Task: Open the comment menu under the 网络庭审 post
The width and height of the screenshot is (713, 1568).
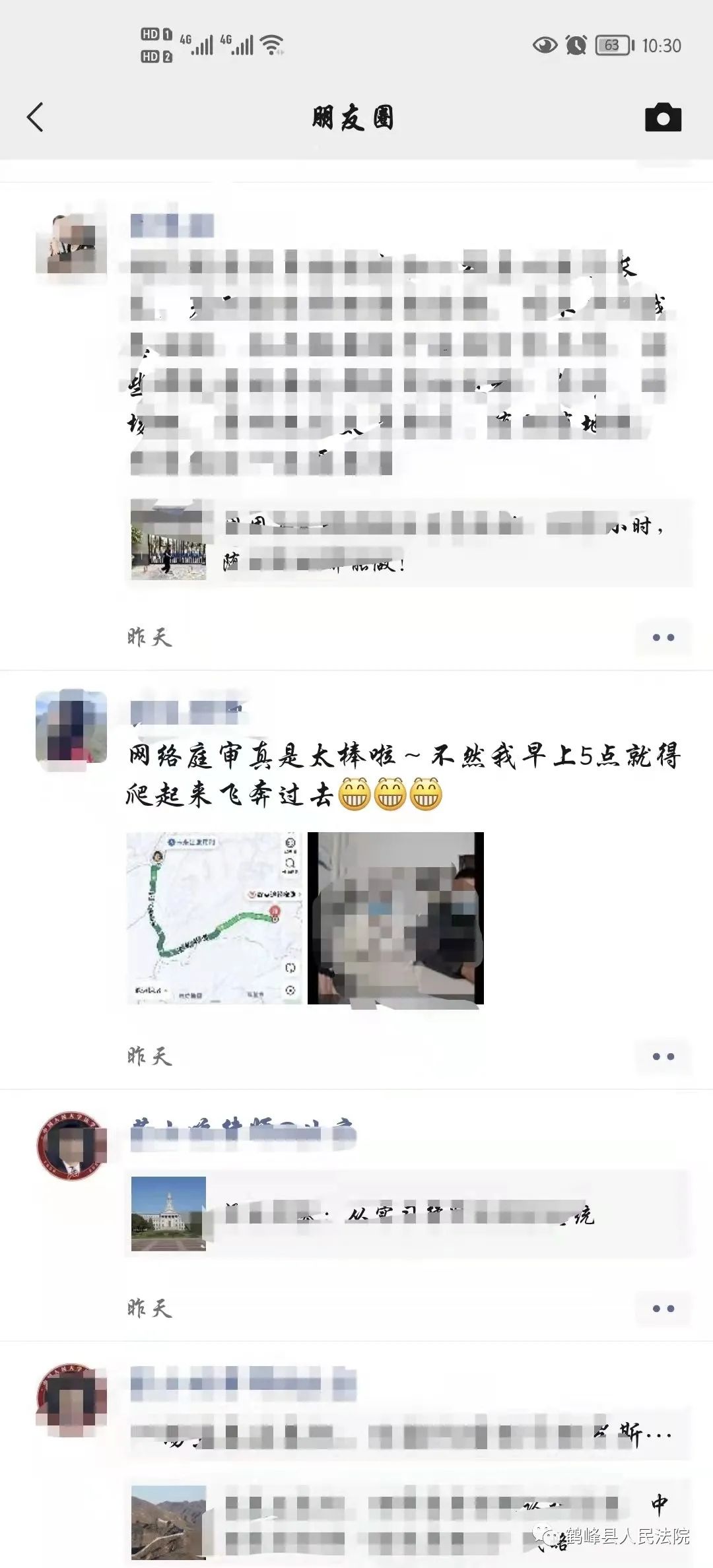Action: click(x=663, y=1057)
